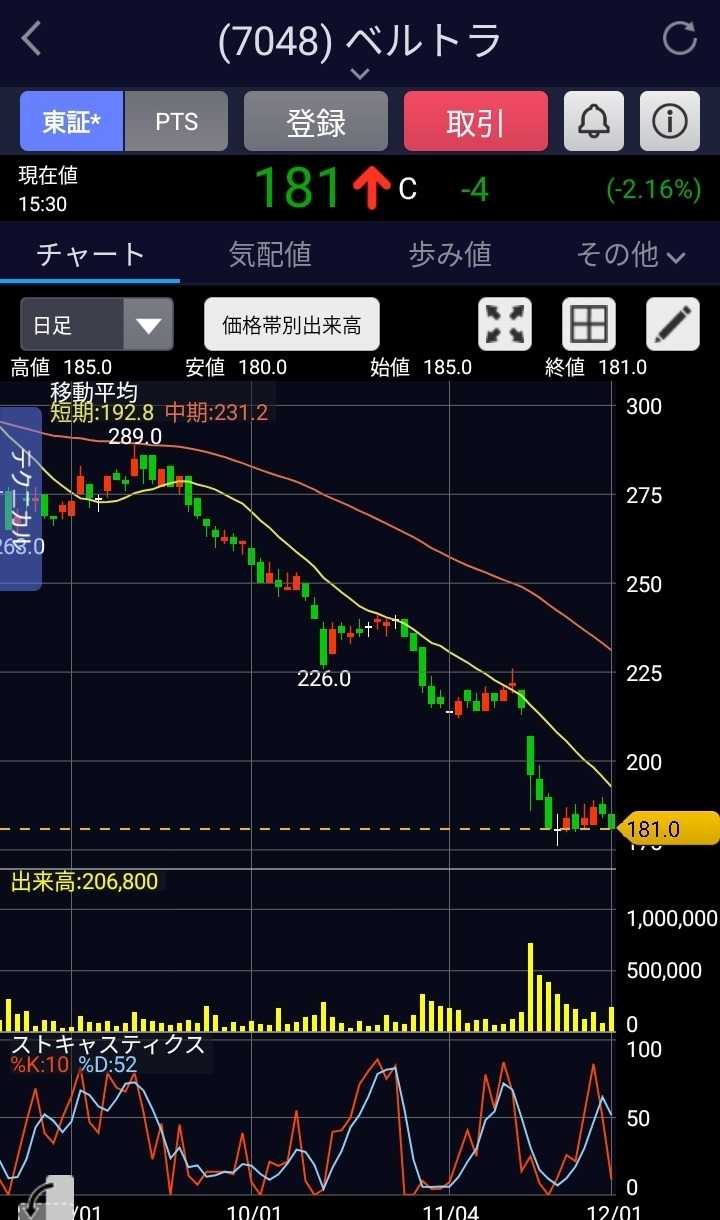This screenshot has height=1220, width=720.
Task: Select the 東証 market button
Action: pos(72,122)
